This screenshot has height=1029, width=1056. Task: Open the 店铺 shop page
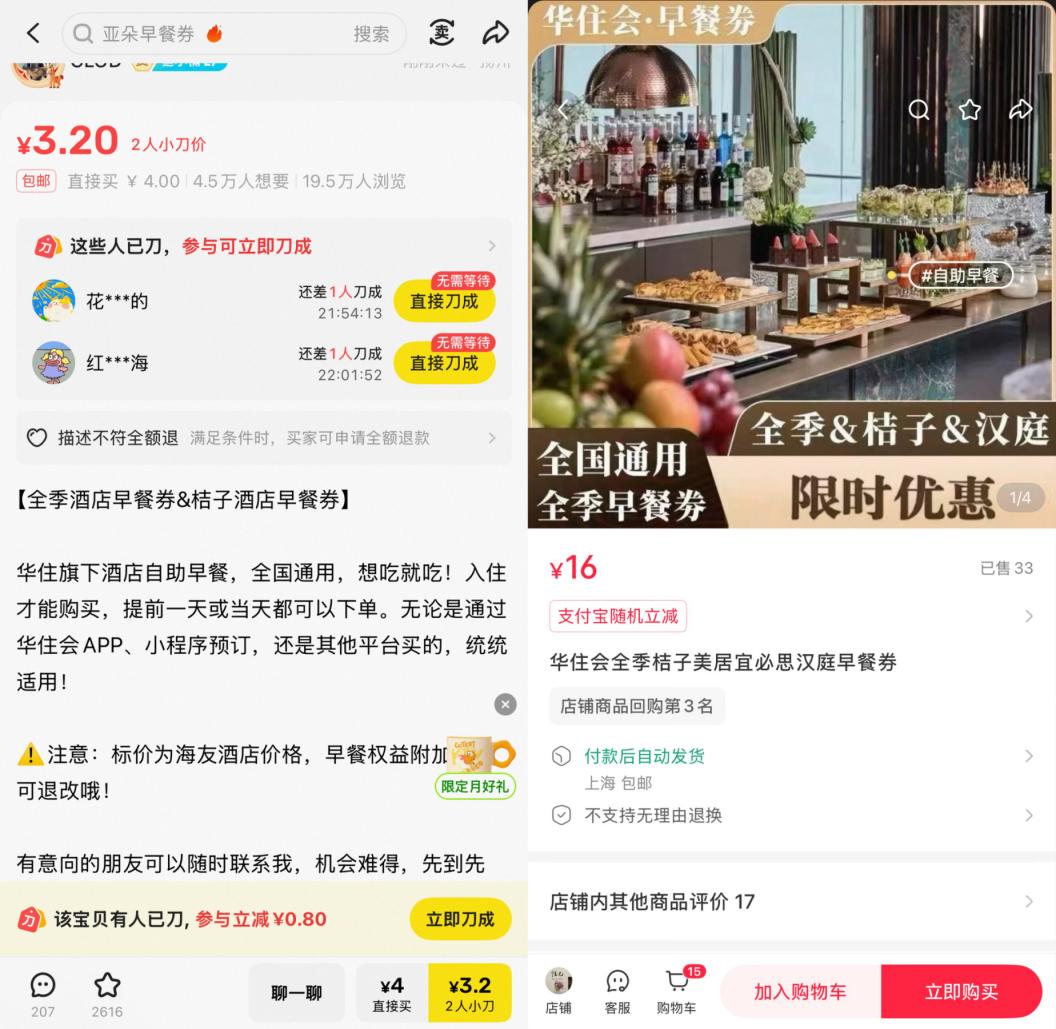click(x=559, y=991)
